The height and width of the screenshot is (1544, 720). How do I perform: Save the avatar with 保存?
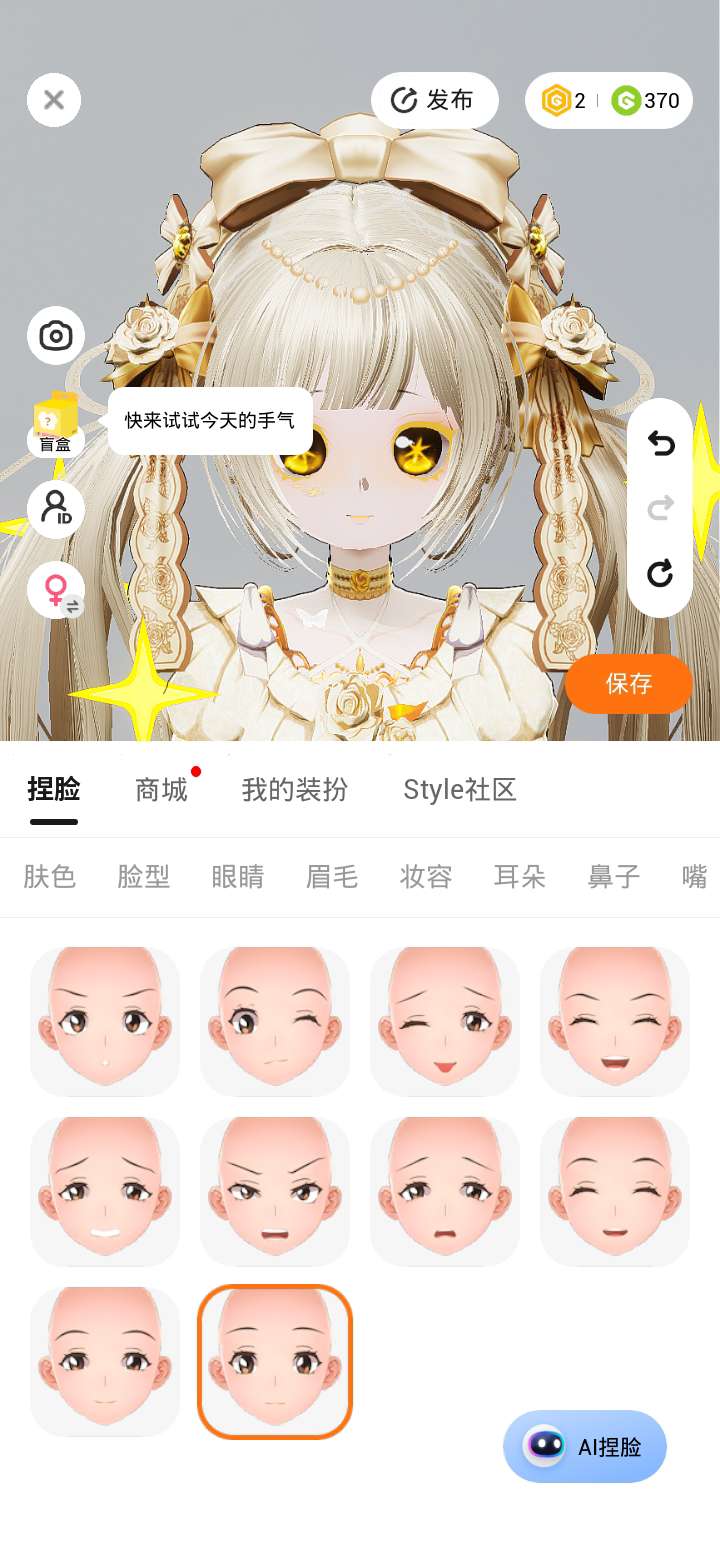pos(628,684)
